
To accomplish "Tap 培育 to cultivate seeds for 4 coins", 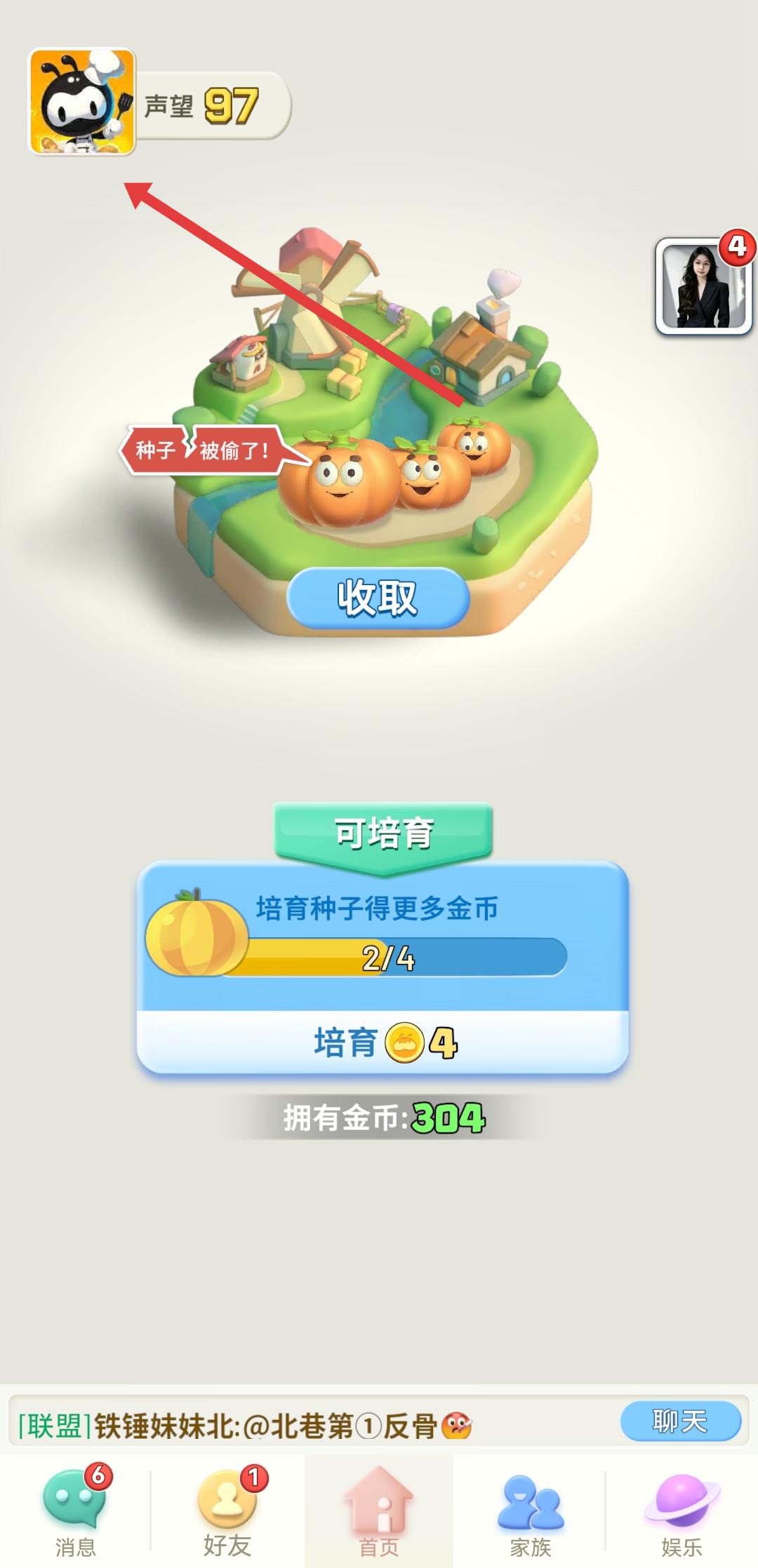I will tap(383, 1043).
